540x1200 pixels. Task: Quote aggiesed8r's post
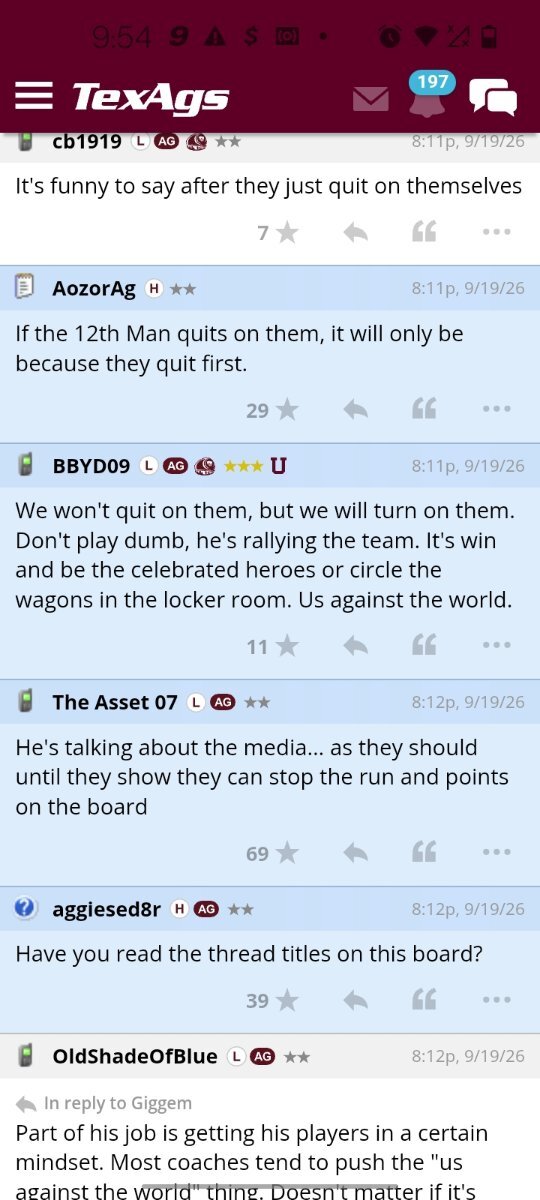point(424,1000)
